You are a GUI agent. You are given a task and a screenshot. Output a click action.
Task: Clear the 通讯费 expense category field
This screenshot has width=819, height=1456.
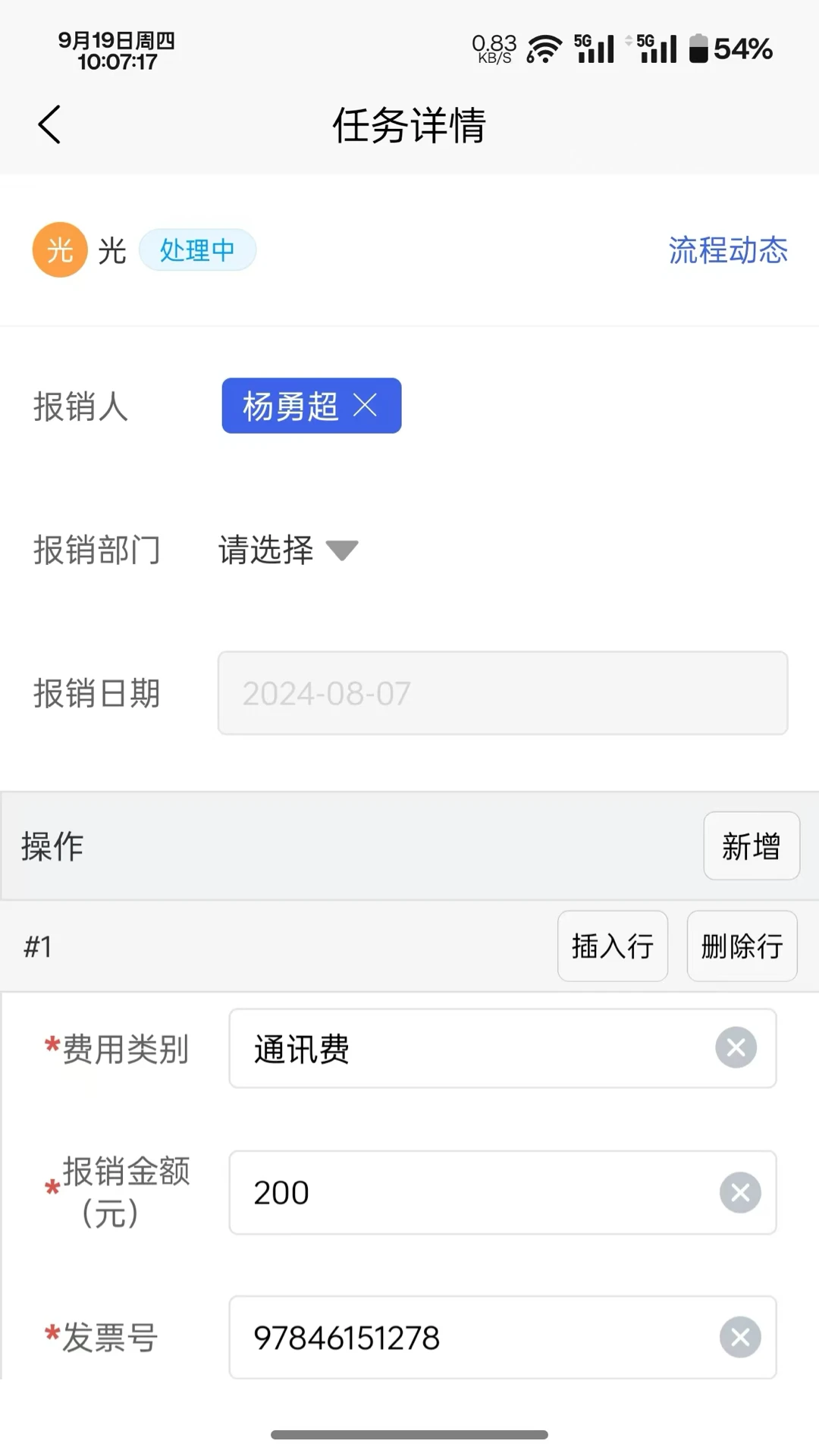[x=735, y=1048]
